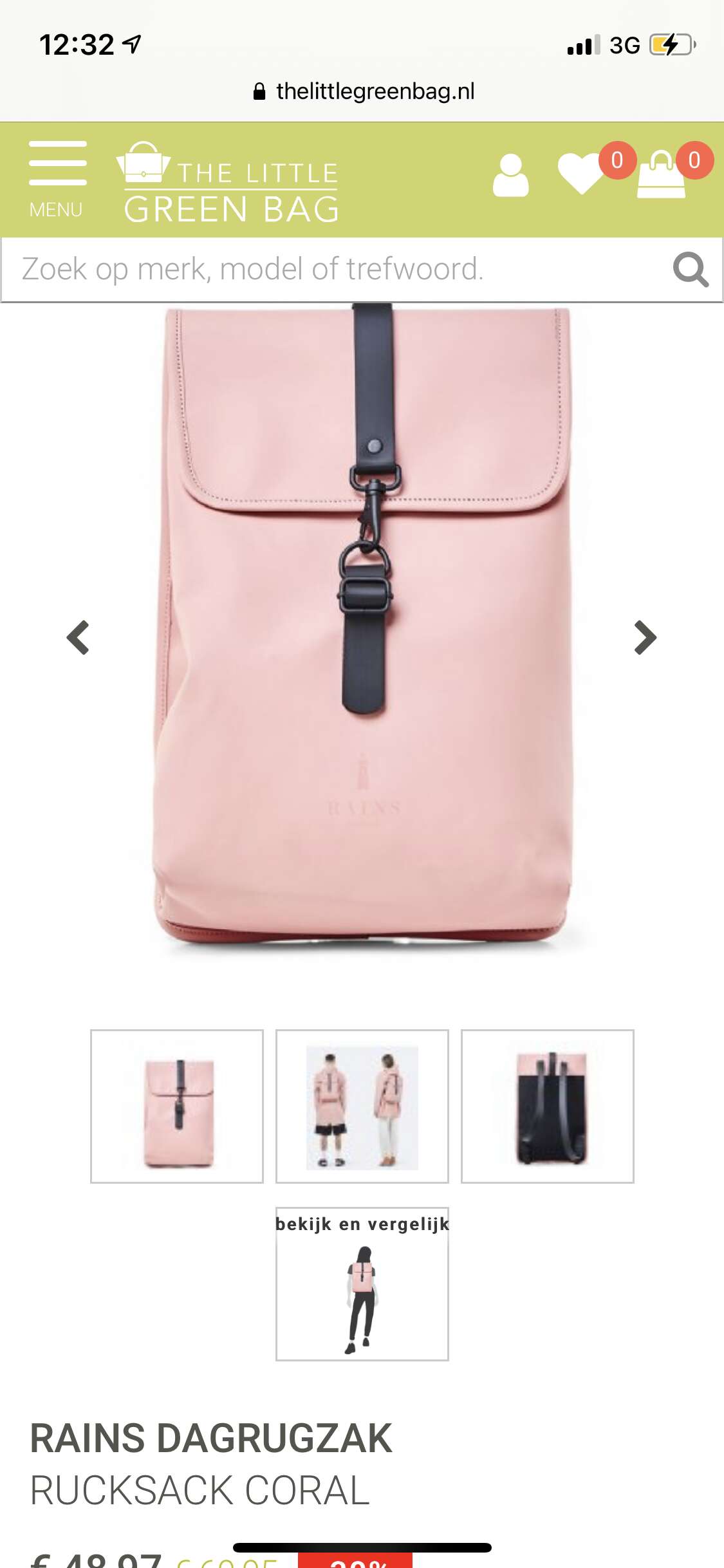
Task: Select the thumbnail with two models
Action: click(x=362, y=1106)
